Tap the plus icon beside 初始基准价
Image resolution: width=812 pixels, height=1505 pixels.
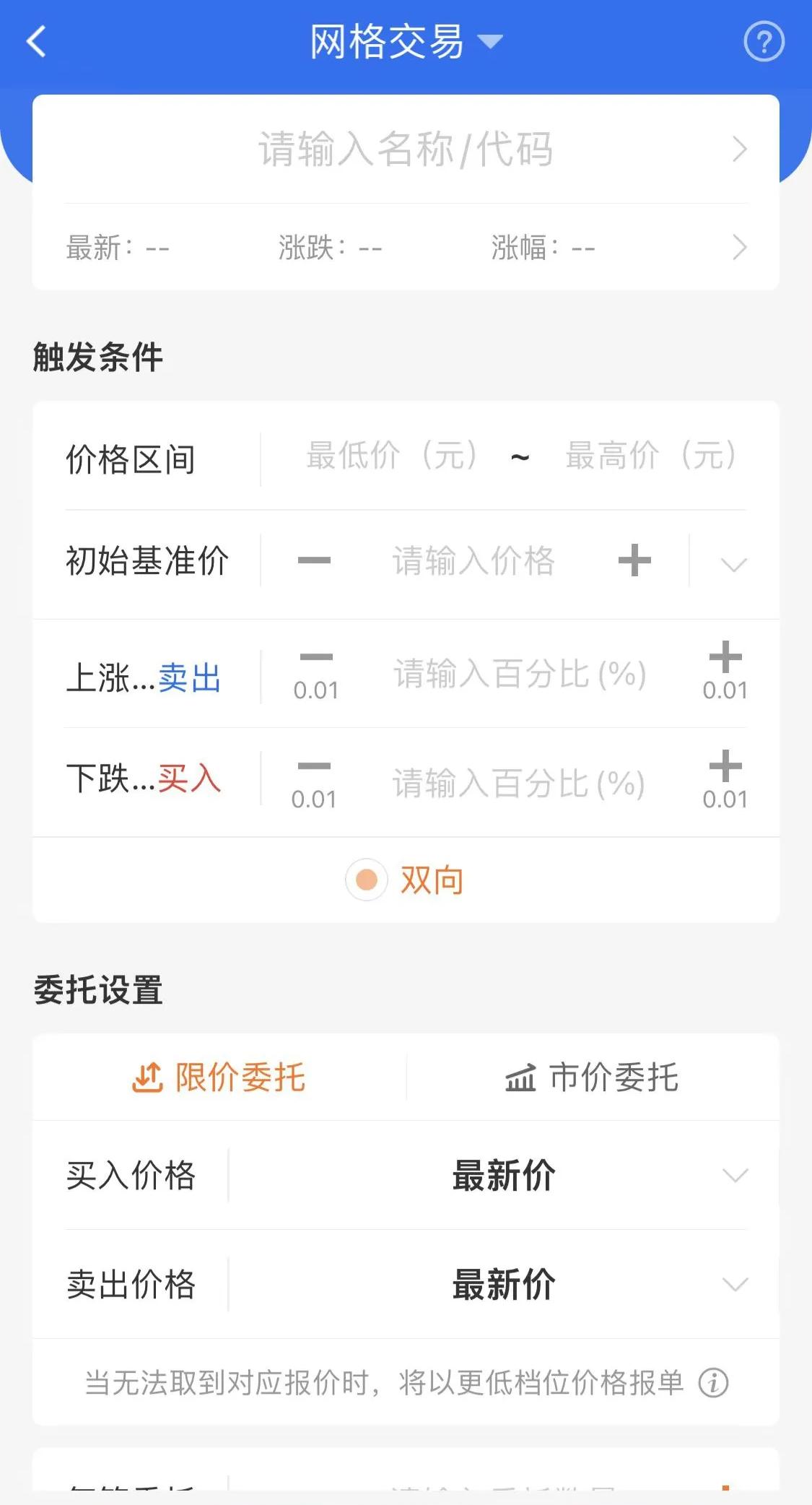click(634, 561)
